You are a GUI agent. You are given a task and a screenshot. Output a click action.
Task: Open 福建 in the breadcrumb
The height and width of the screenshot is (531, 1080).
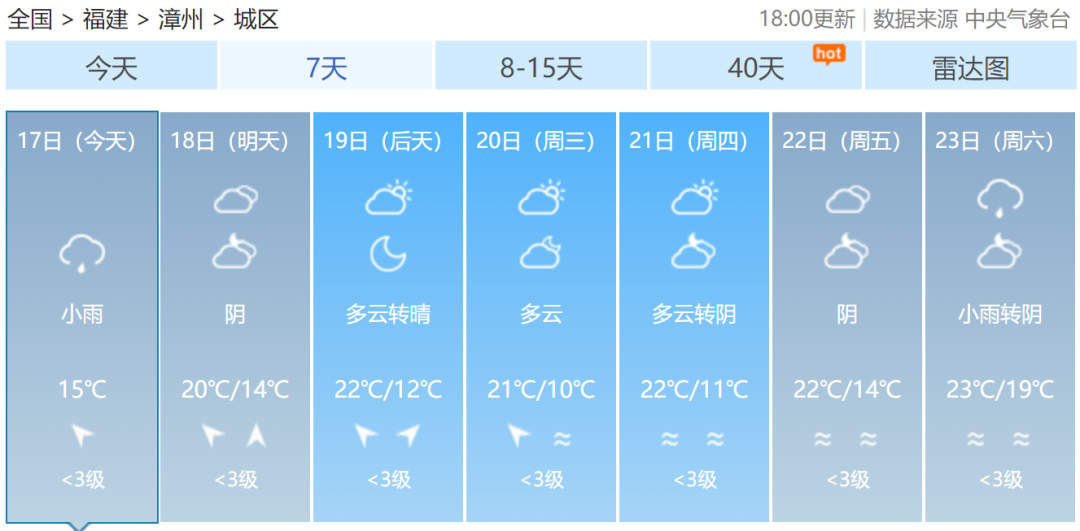coord(106,19)
